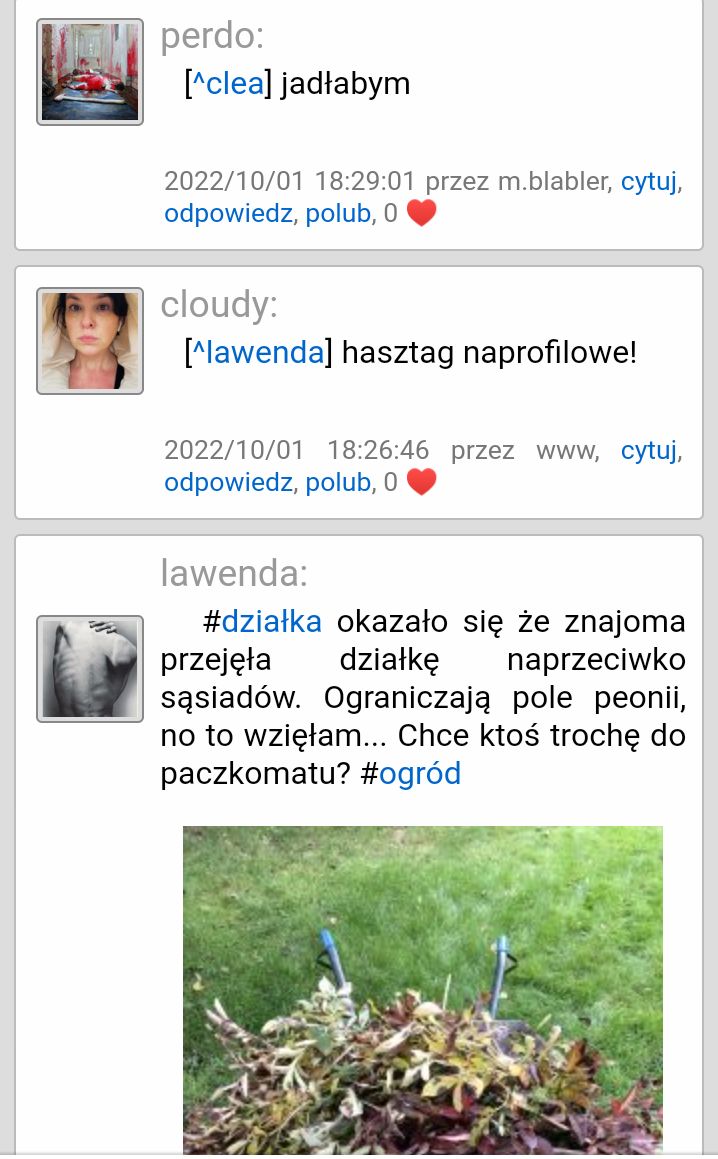This screenshot has width=718, height=1159.
Task: Tap cytuj under cloudy's post
Action: point(648,450)
